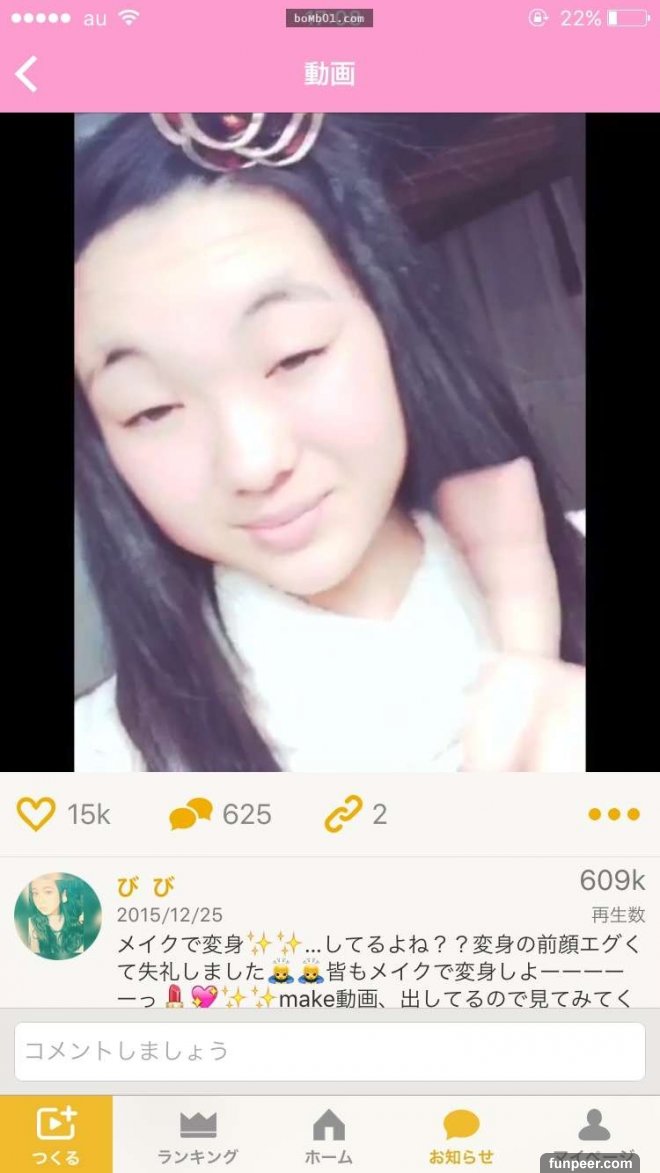
Task: Open the comments bubble with 625
Action: click(x=191, y=815)
